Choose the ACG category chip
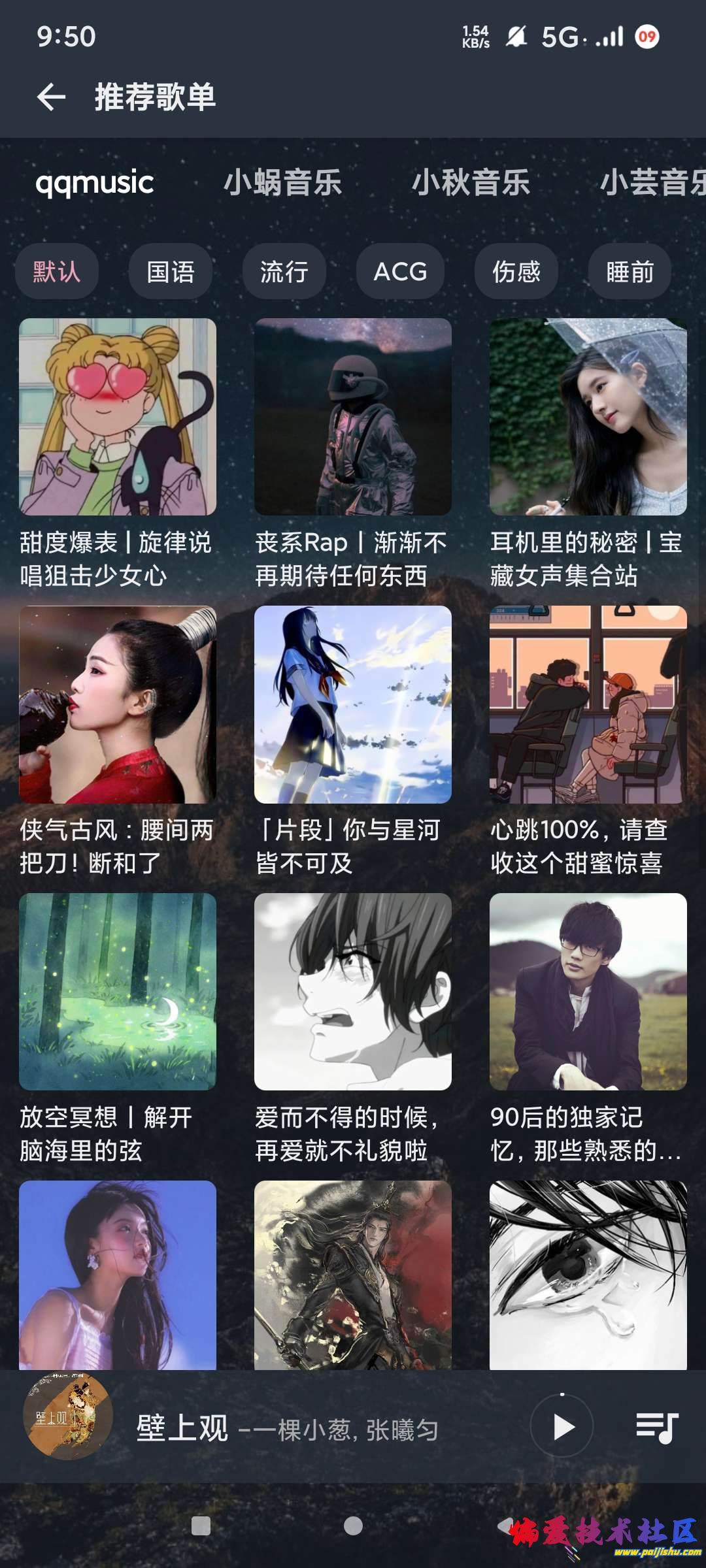The width and height of the screenshot is (706, 1568). 400,271
